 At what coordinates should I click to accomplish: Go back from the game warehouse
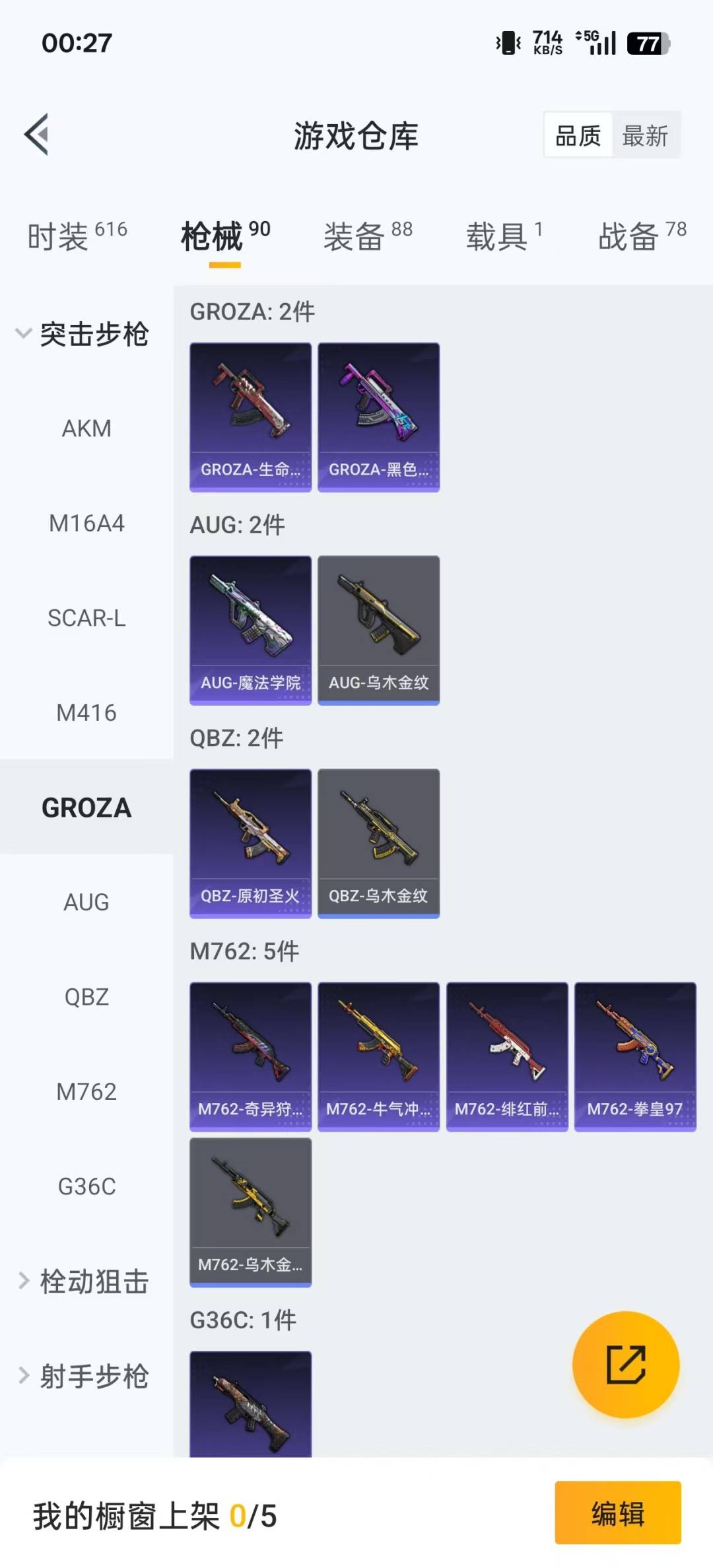[x=37, y=135]
